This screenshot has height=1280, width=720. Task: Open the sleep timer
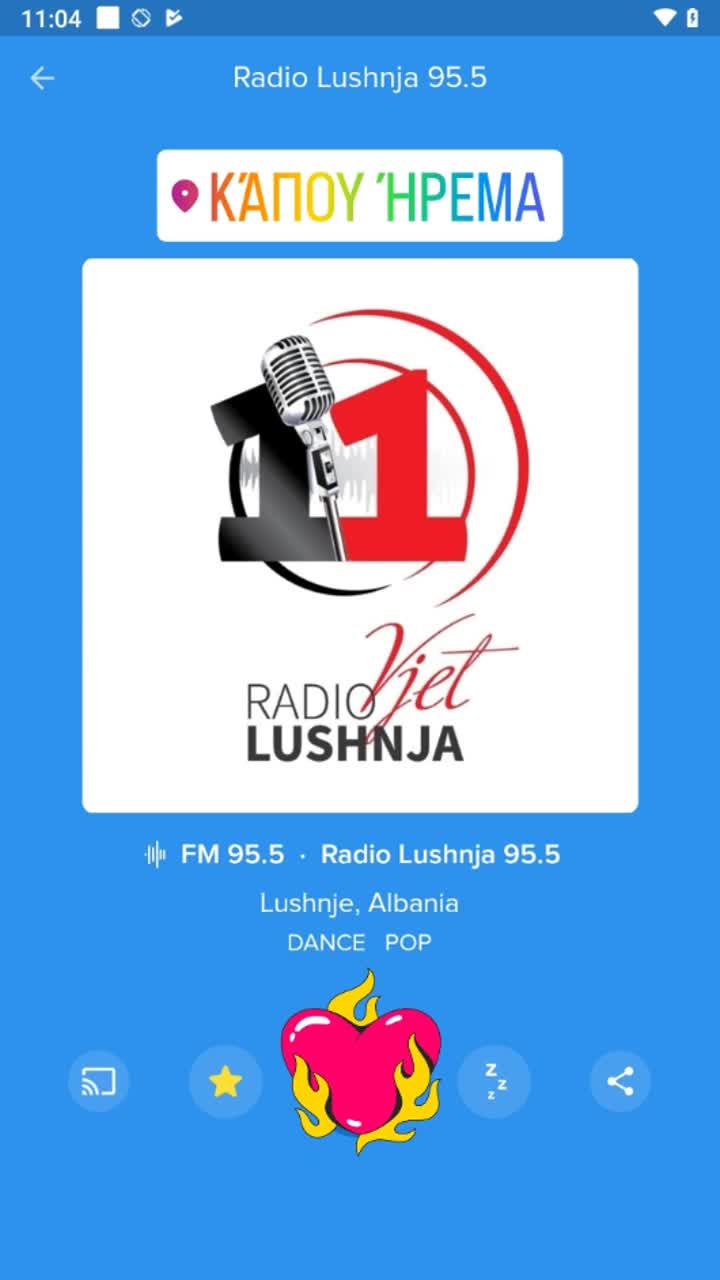coord(494,1081)
